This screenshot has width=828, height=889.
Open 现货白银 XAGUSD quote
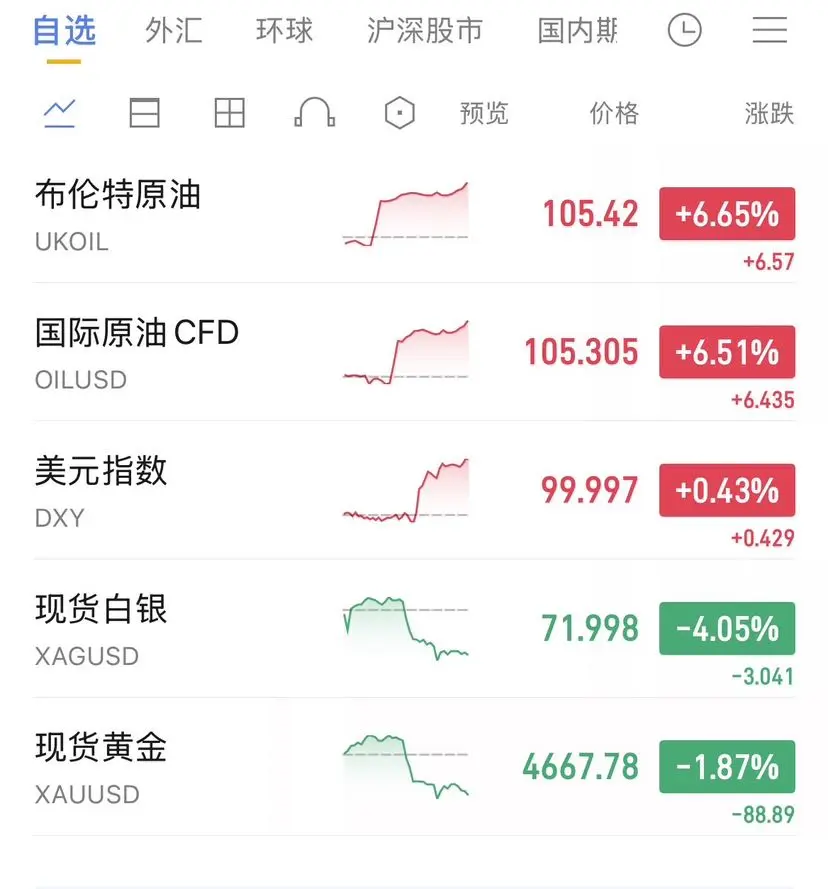coord(101,628)
